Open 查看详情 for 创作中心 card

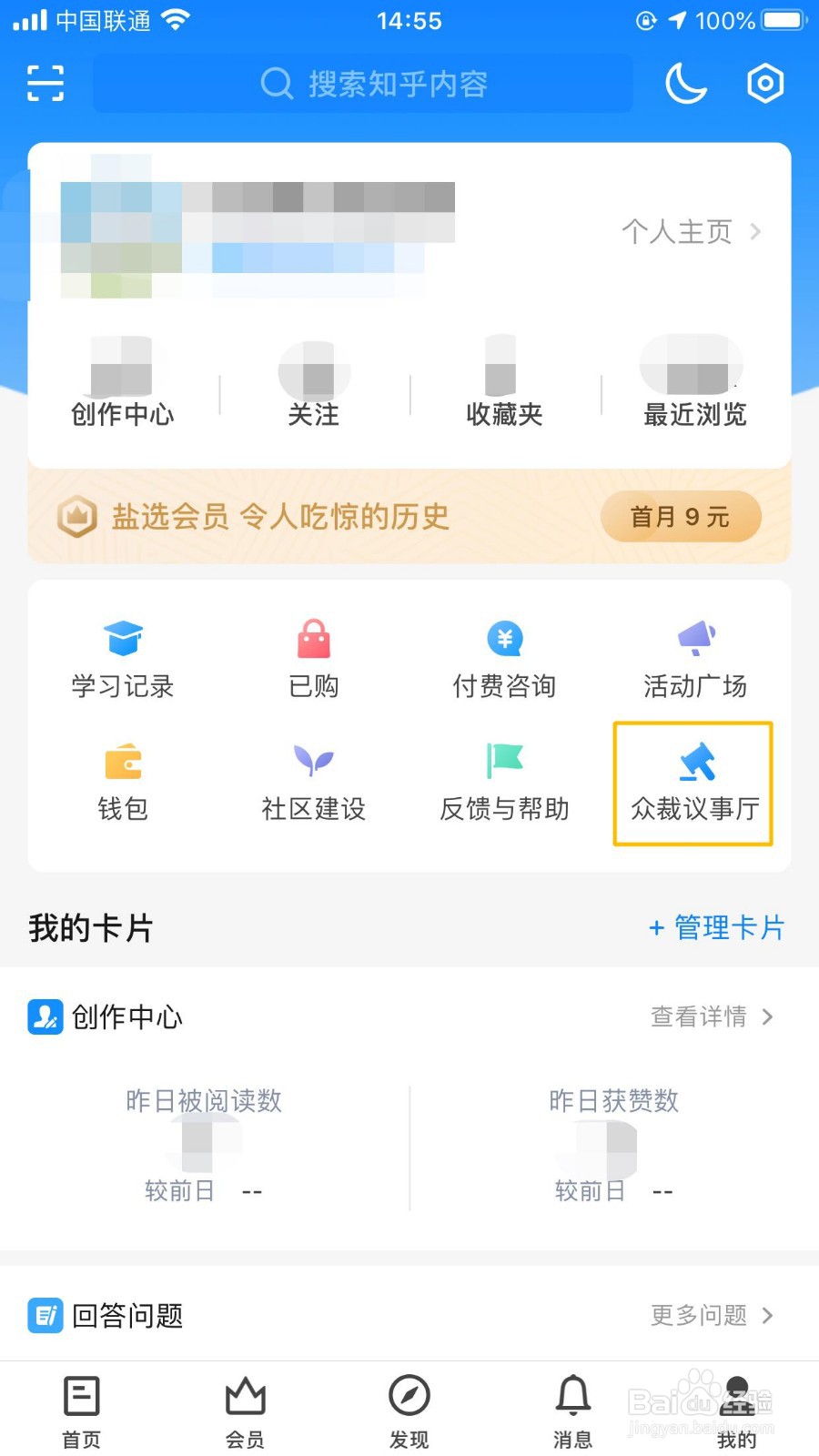pyautogui.click(x=713, y=1016)
